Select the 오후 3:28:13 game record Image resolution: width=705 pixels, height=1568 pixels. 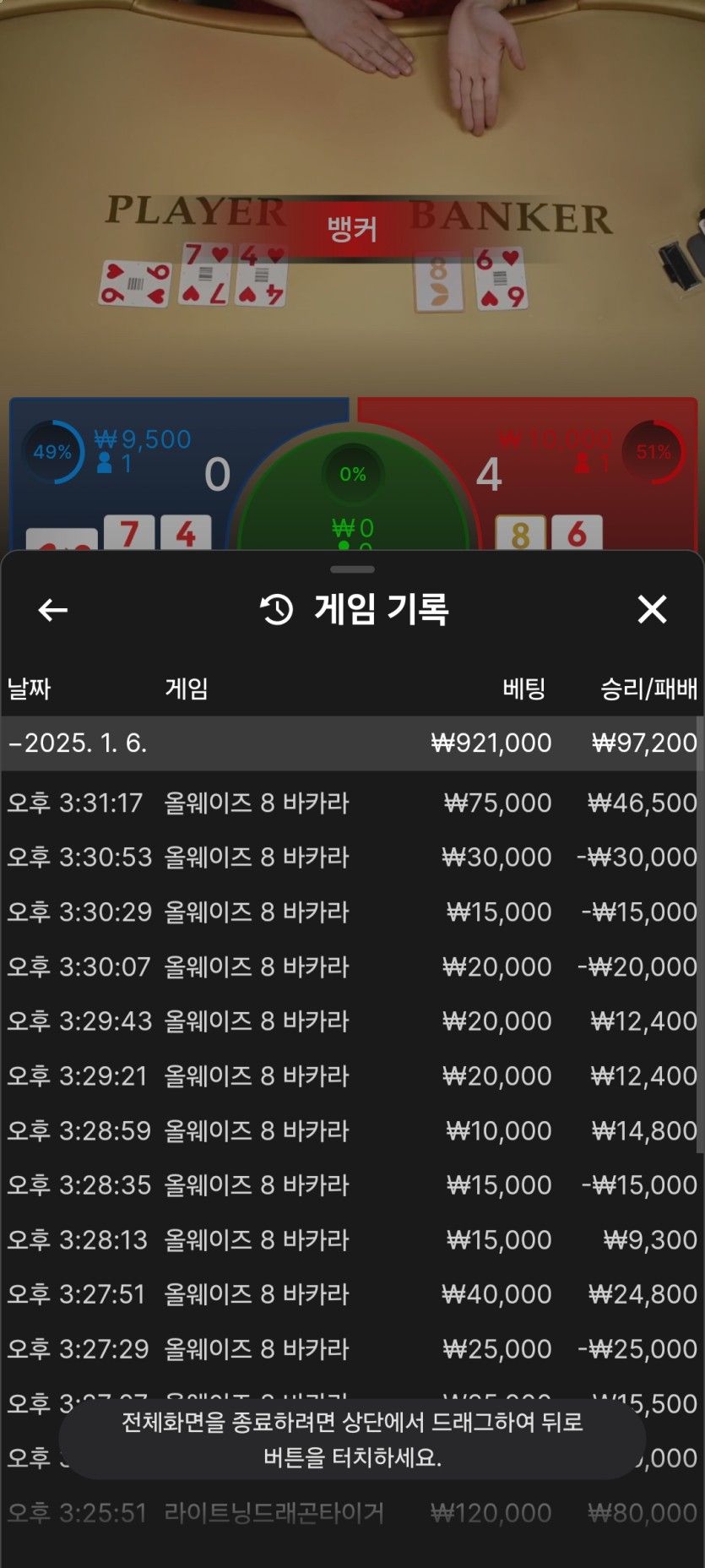(351, 1240)
